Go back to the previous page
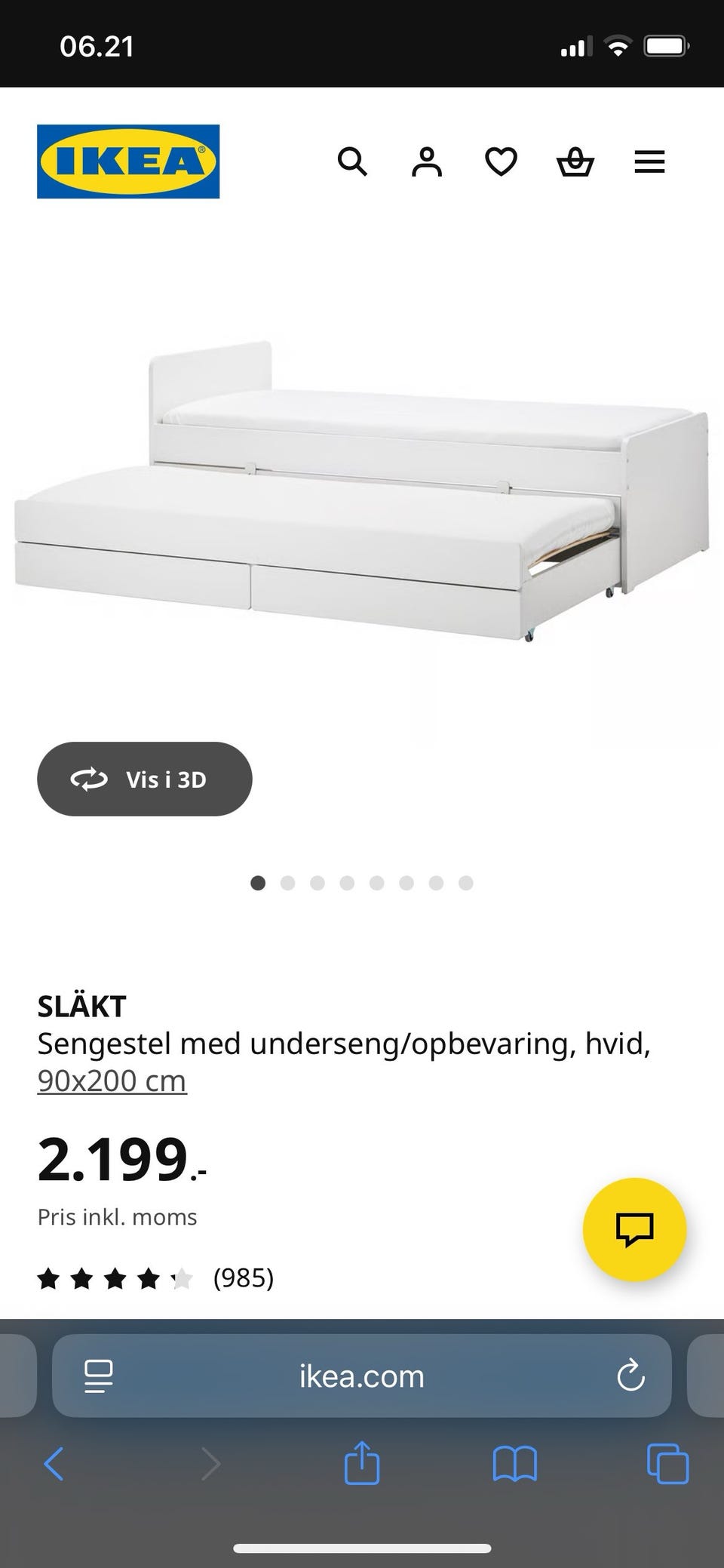 [54, 1464]
